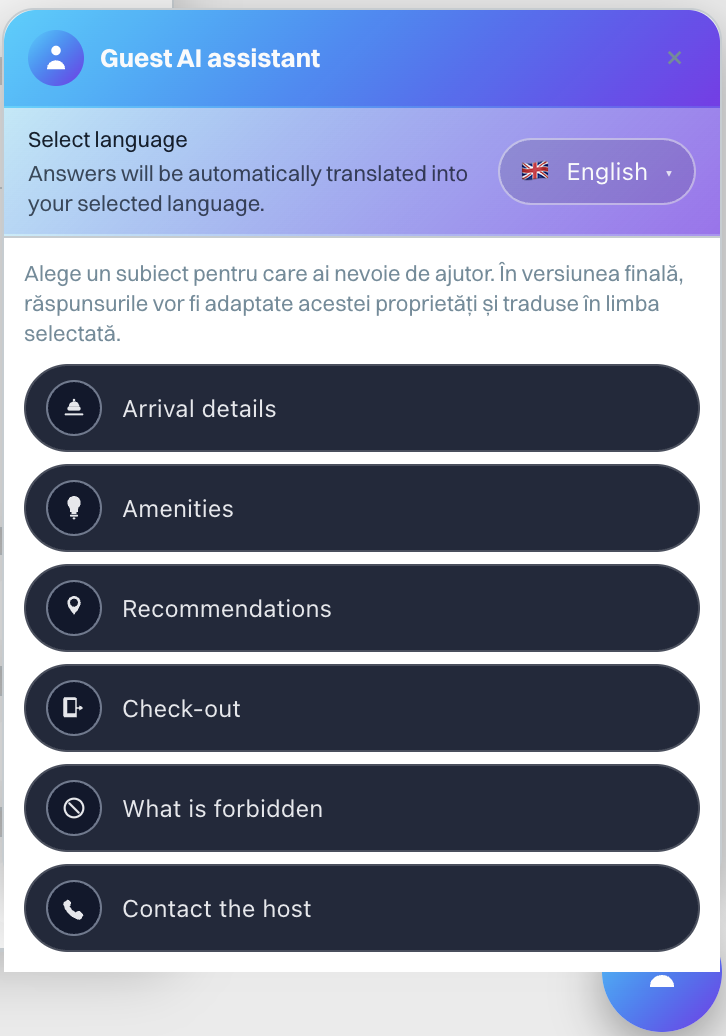
Task: Click the dropdown chevron next to English
Action: click(668, 172)
